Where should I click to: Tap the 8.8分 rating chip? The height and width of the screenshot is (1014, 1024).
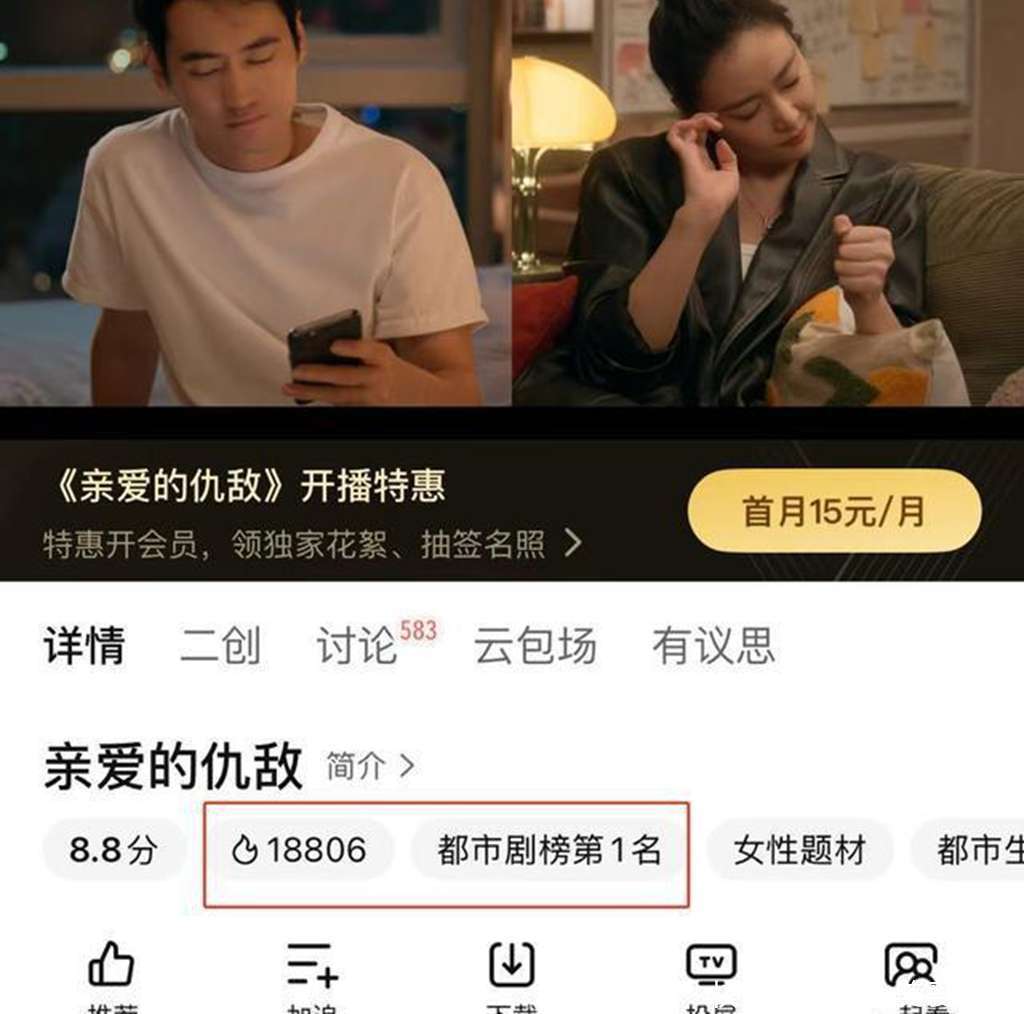tap(113, 851)
